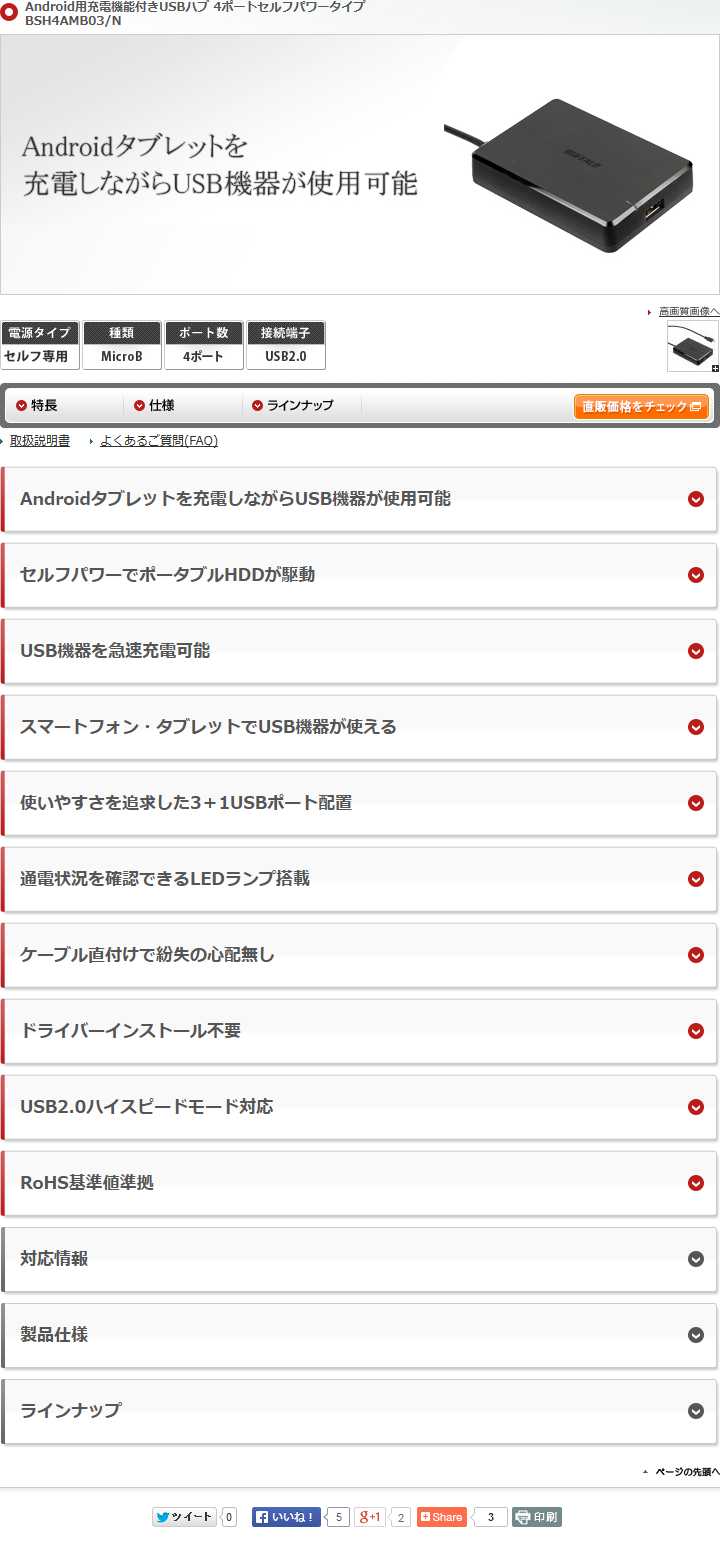720x1543 pixels.
Task: Expand the 製品仕様 section
Action: pos(359,1335)
